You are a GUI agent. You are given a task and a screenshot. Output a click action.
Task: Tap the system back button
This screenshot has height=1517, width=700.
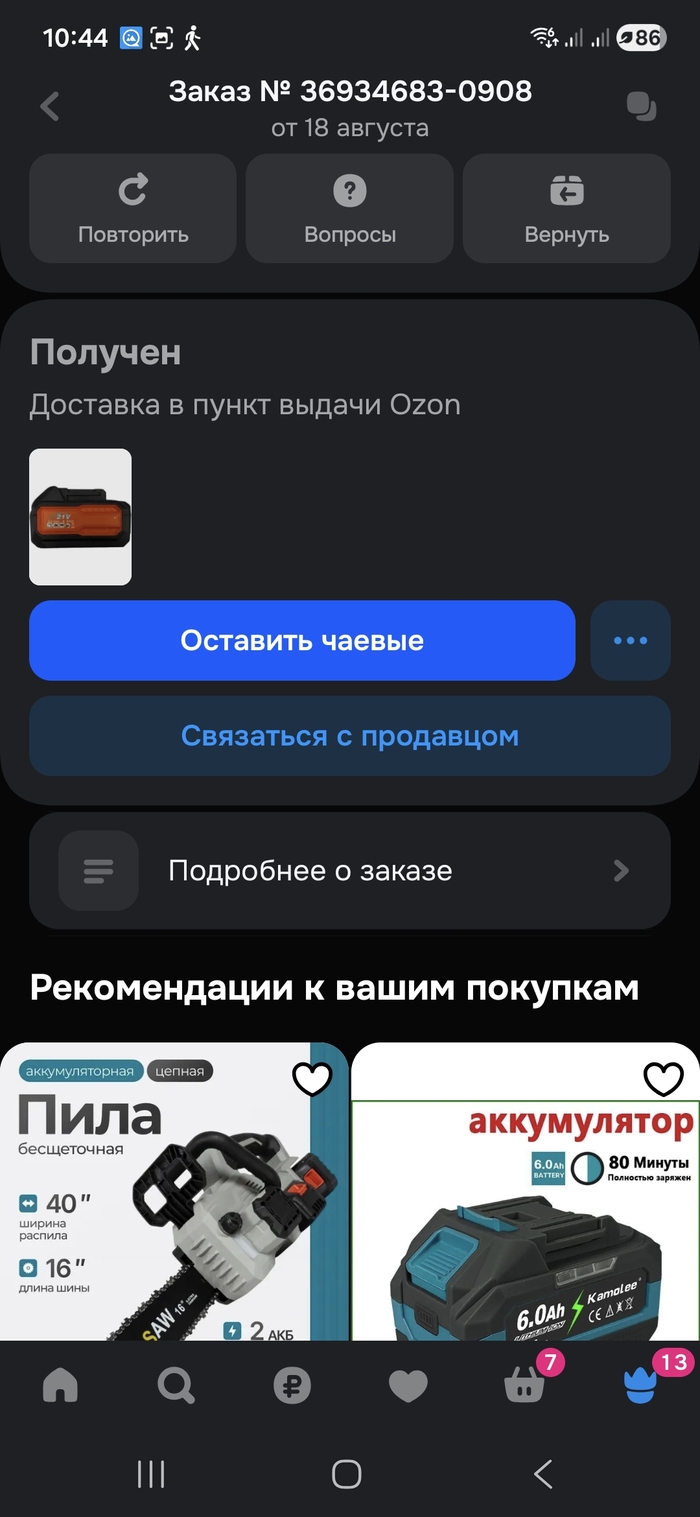(x=543, y=1473)
